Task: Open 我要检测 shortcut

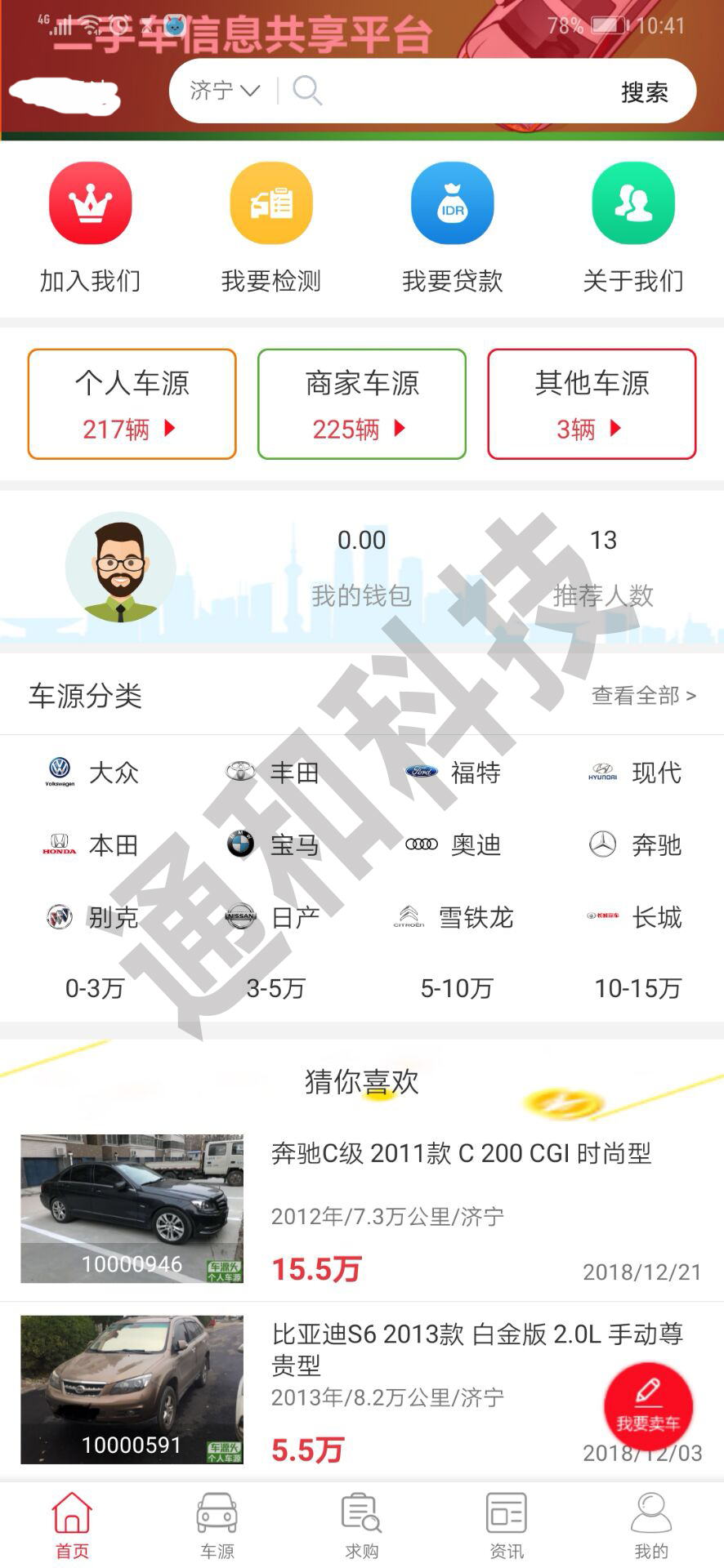Action: (271, 226)
